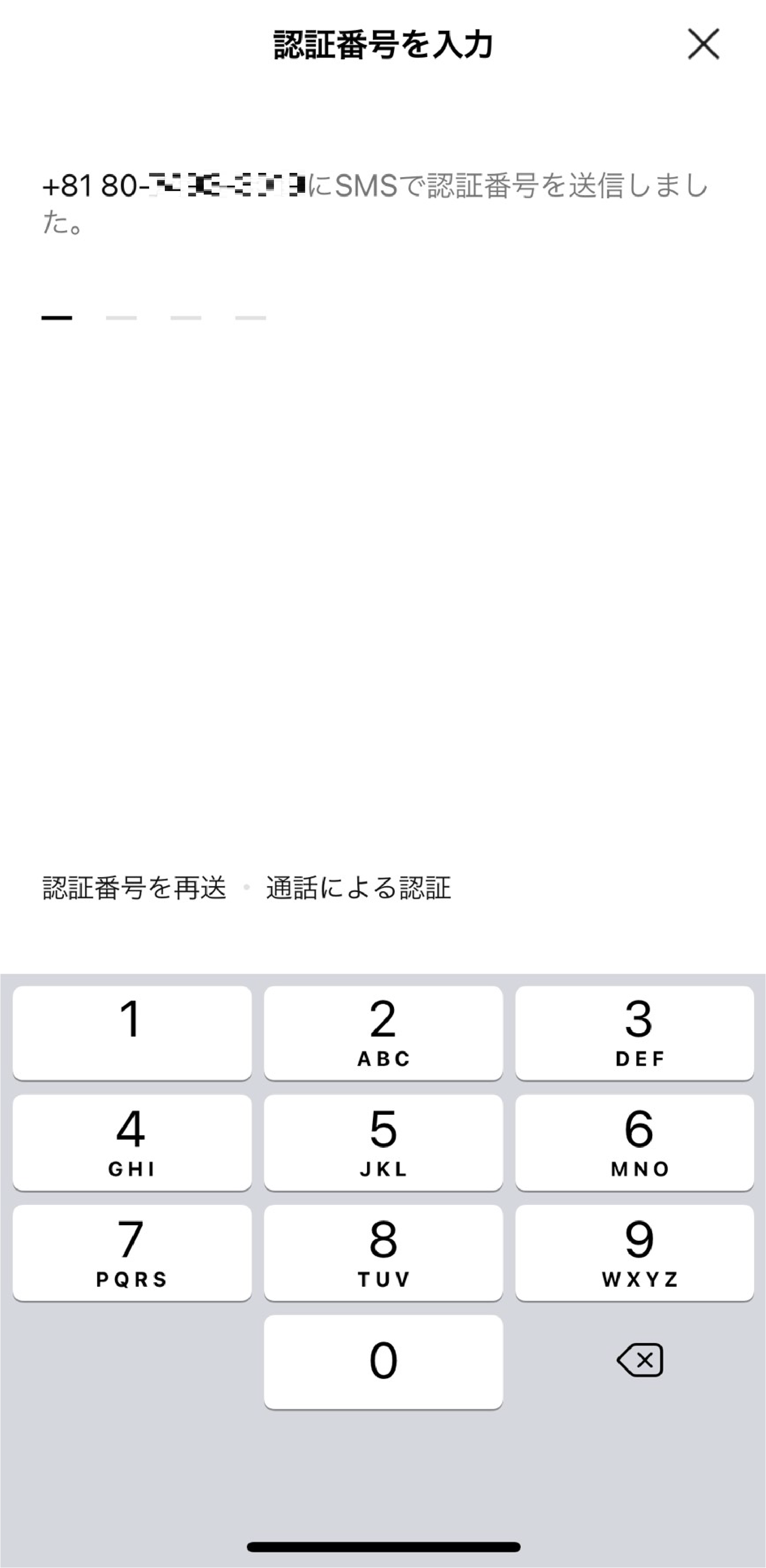This screenshot has width=766, height=1568.
Task: Enter digit 8 on the keypad
Action: (x=383, y=1253)
